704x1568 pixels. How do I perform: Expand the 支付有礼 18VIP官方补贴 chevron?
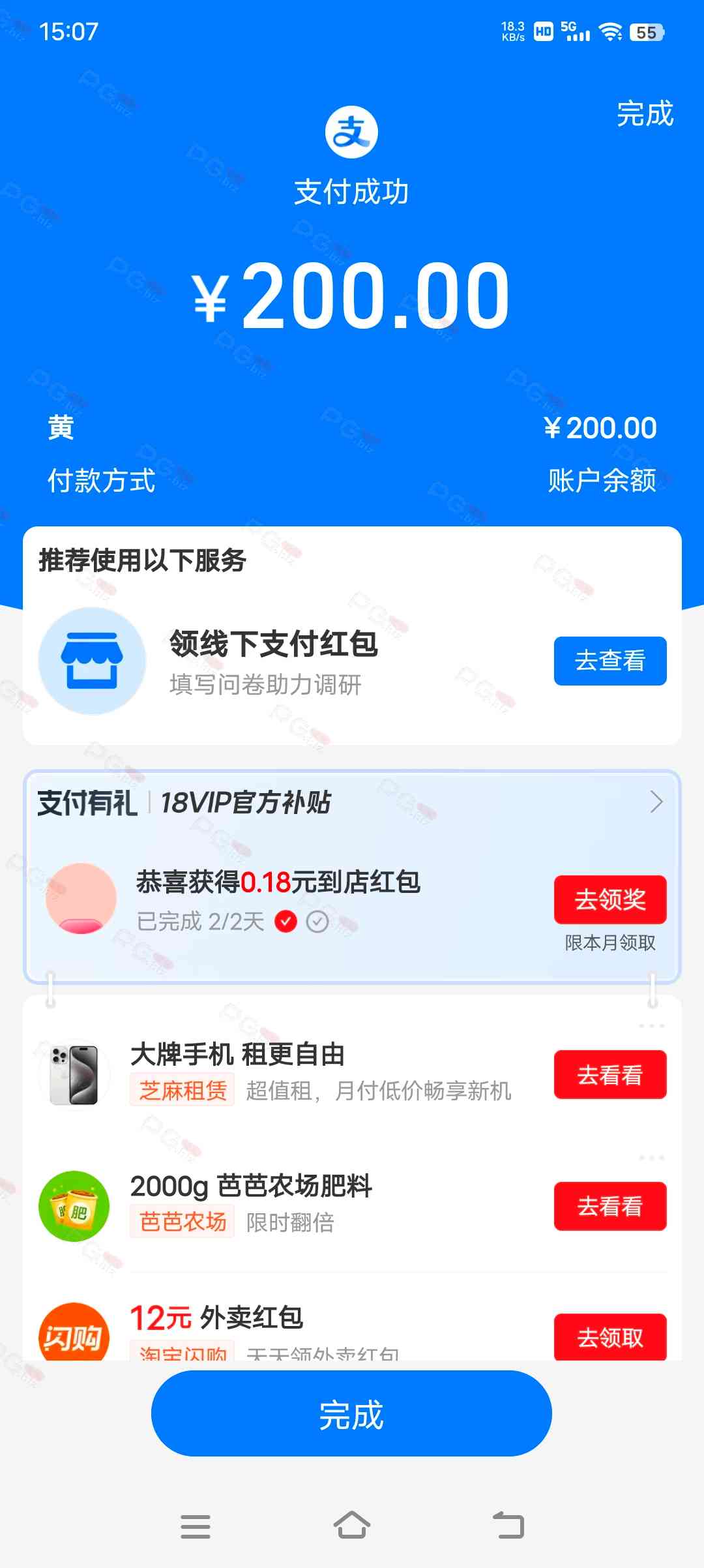click(x=656, y=802)
